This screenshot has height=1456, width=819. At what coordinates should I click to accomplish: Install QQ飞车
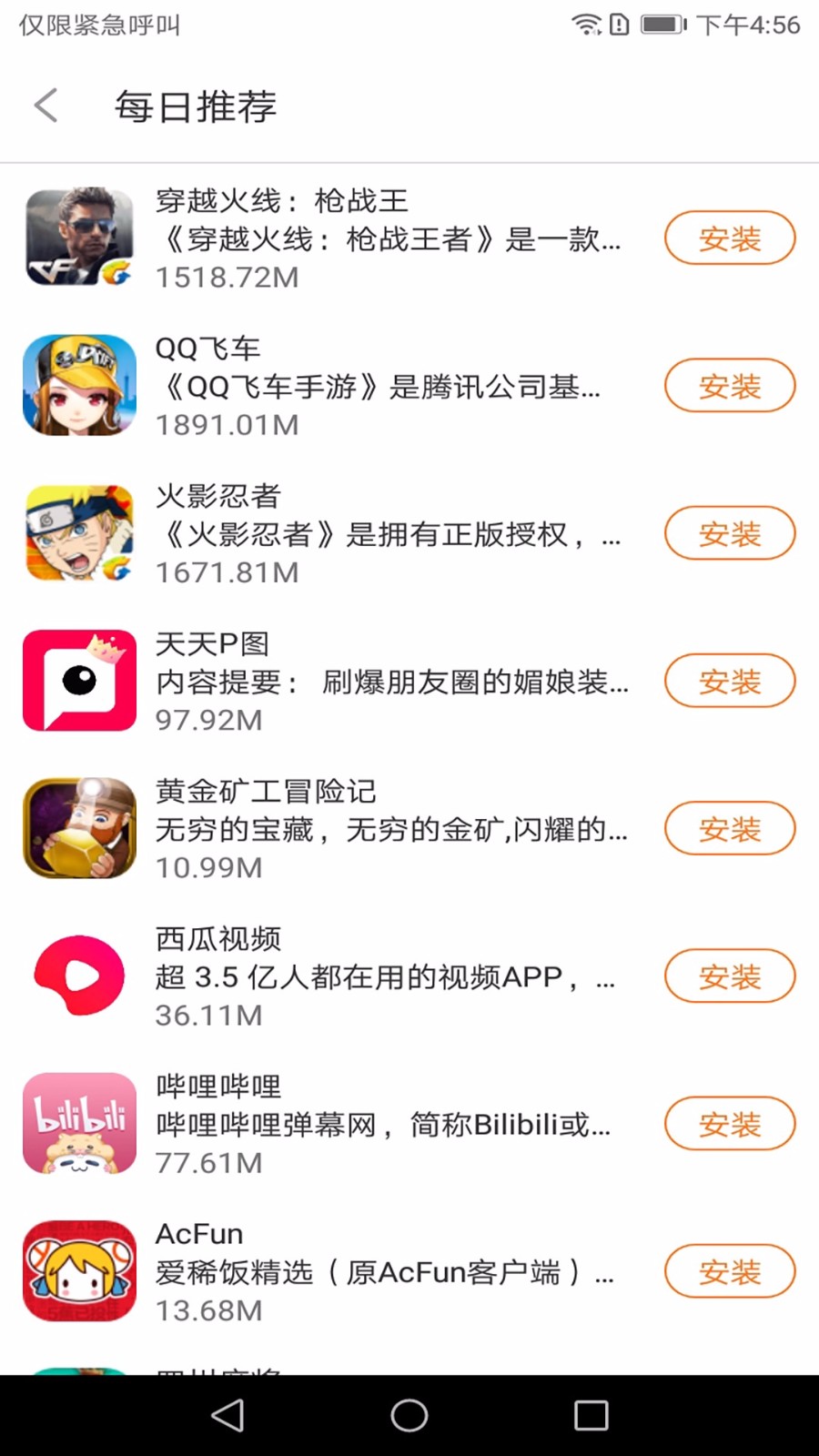coord(729,386)
